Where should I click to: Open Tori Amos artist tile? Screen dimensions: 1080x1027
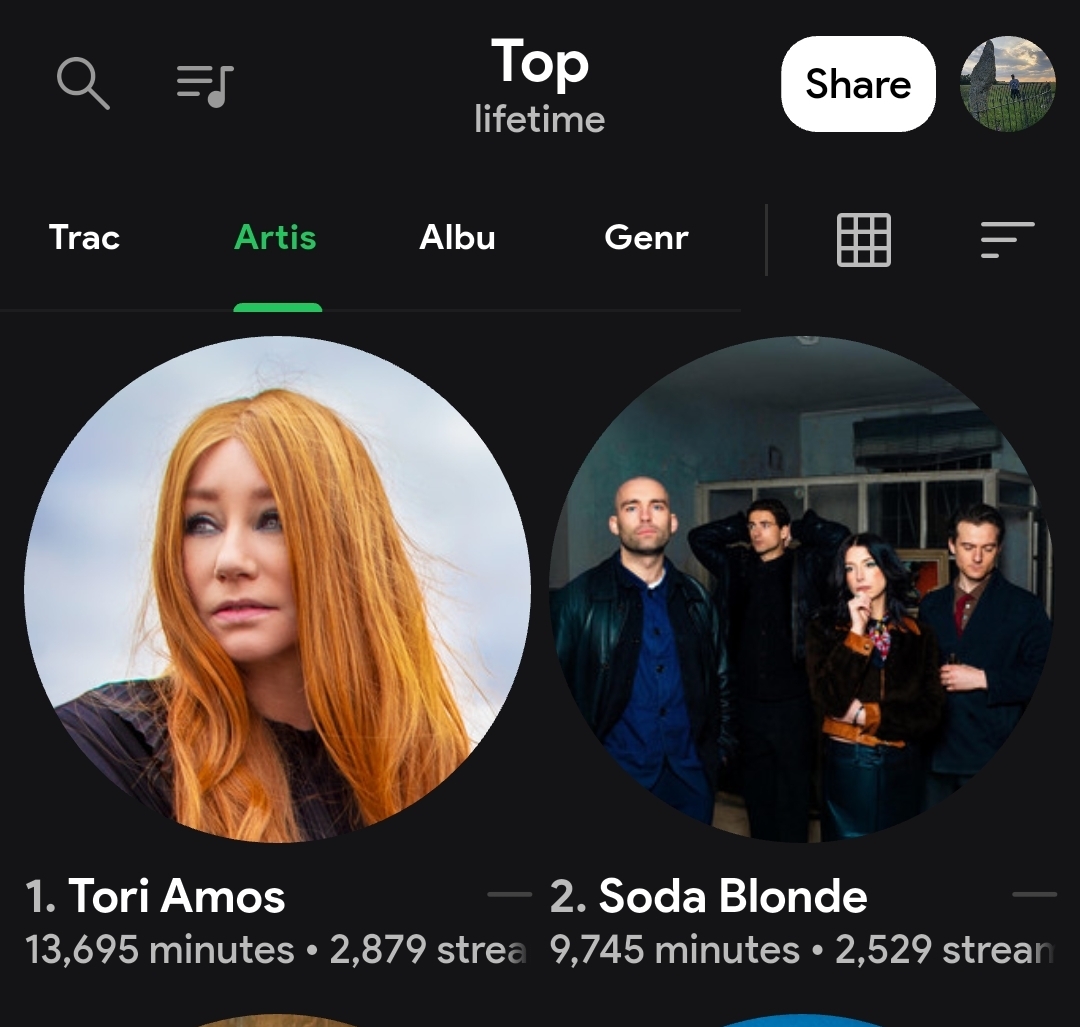point(277,590)
